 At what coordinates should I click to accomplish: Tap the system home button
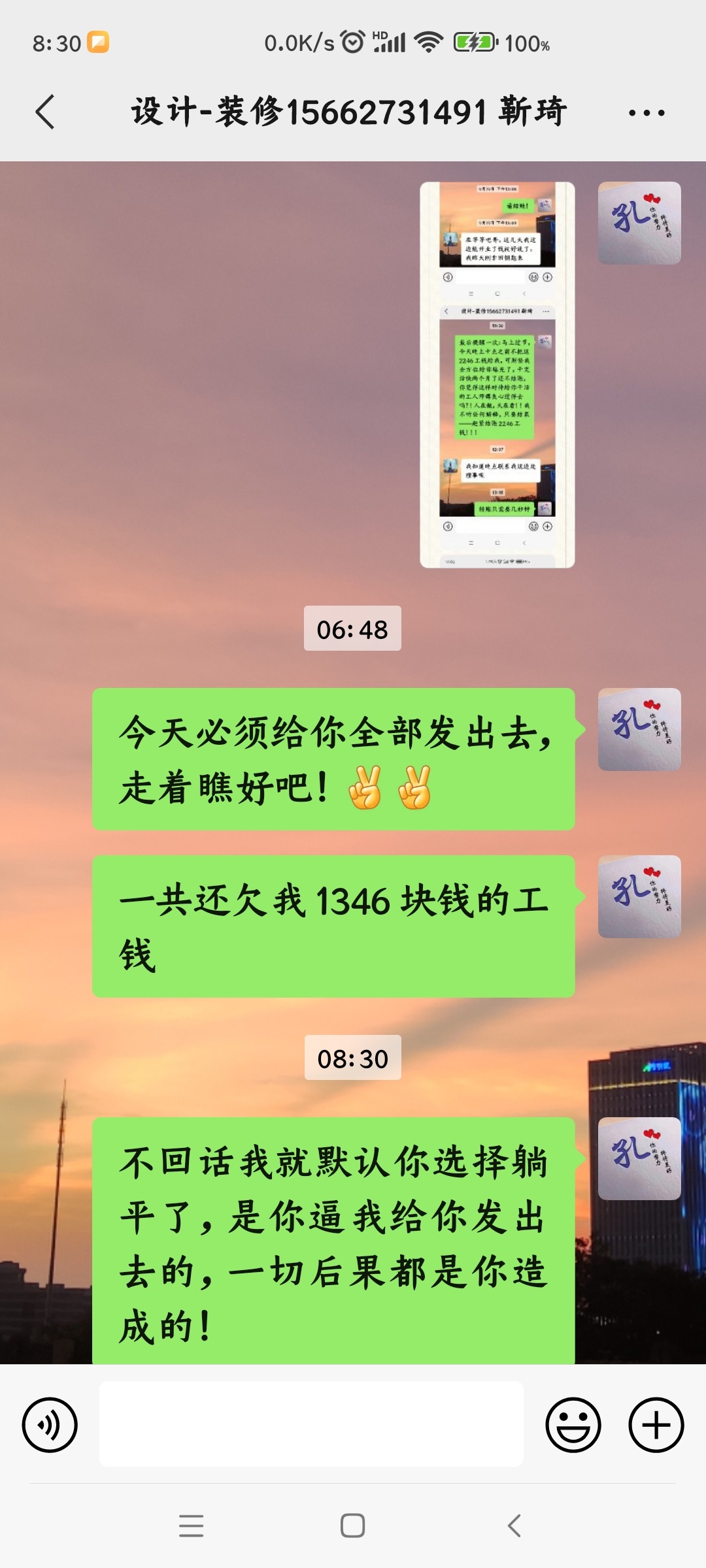352,1526
